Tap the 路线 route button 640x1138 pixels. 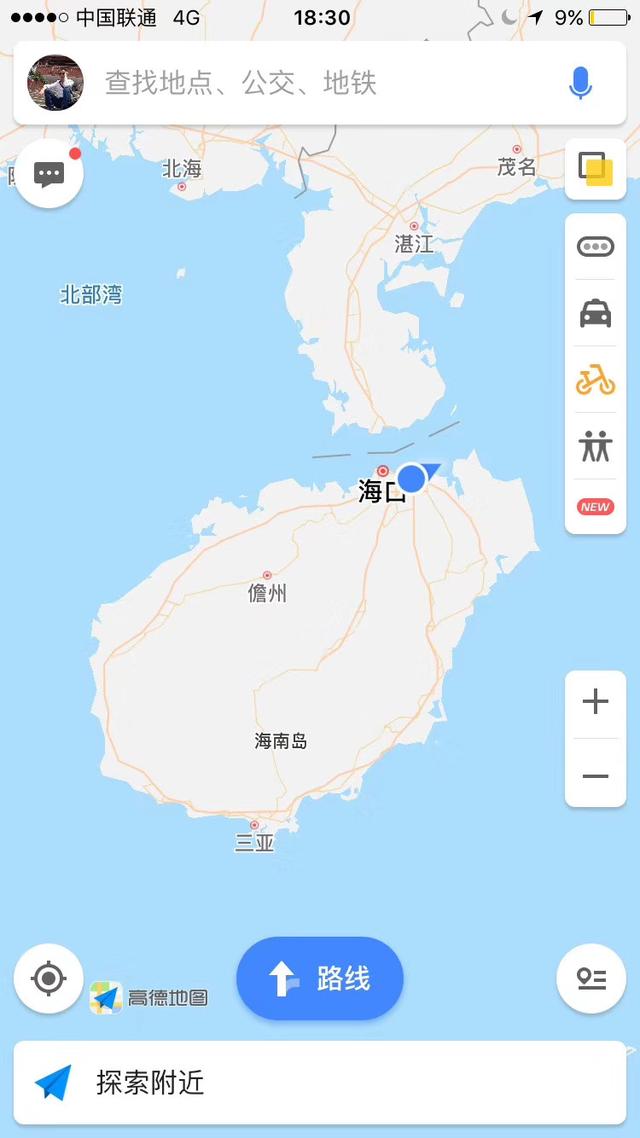click(x=320, y=978)
